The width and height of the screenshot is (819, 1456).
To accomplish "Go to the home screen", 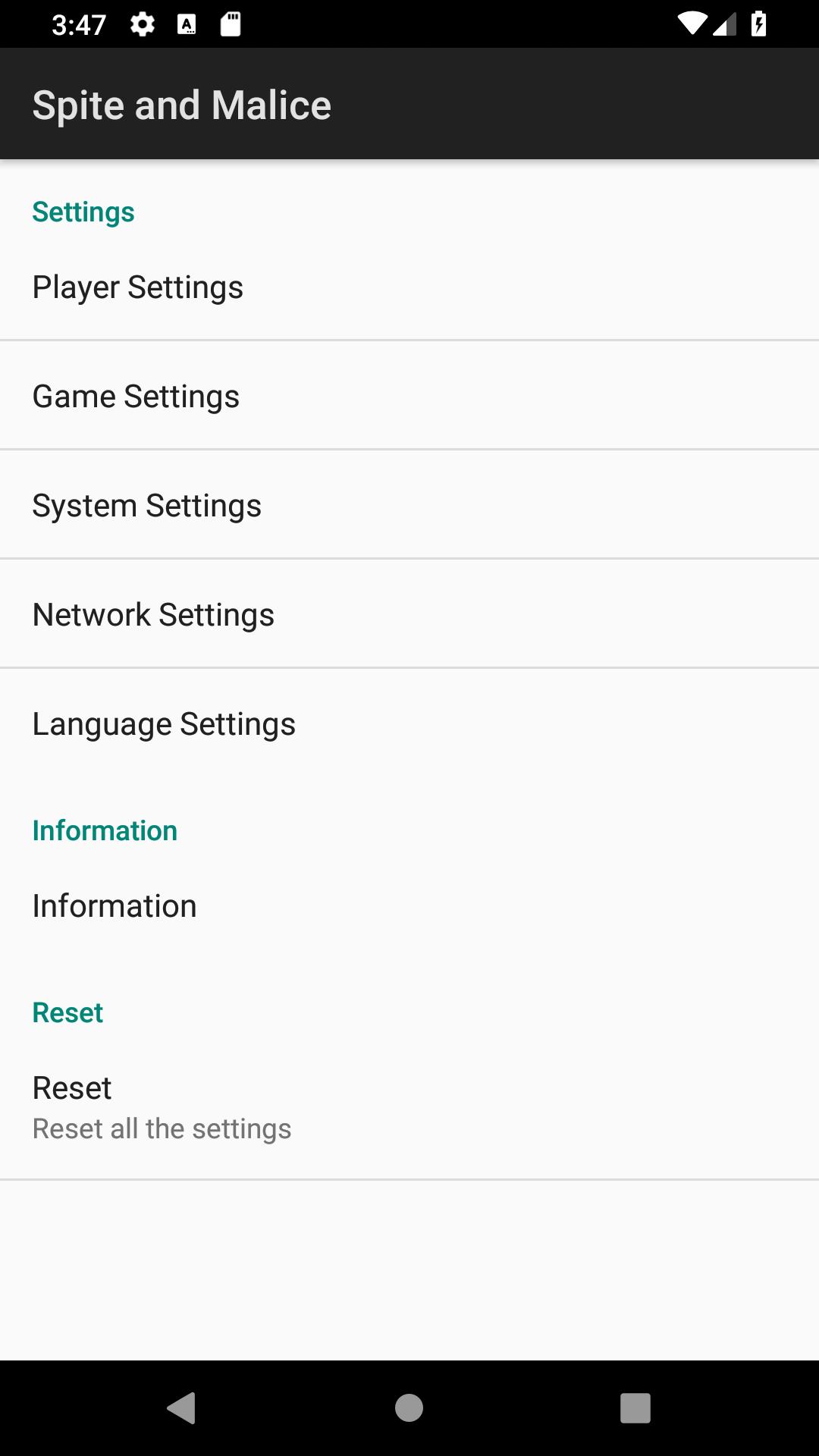I will pos(409,1408).
